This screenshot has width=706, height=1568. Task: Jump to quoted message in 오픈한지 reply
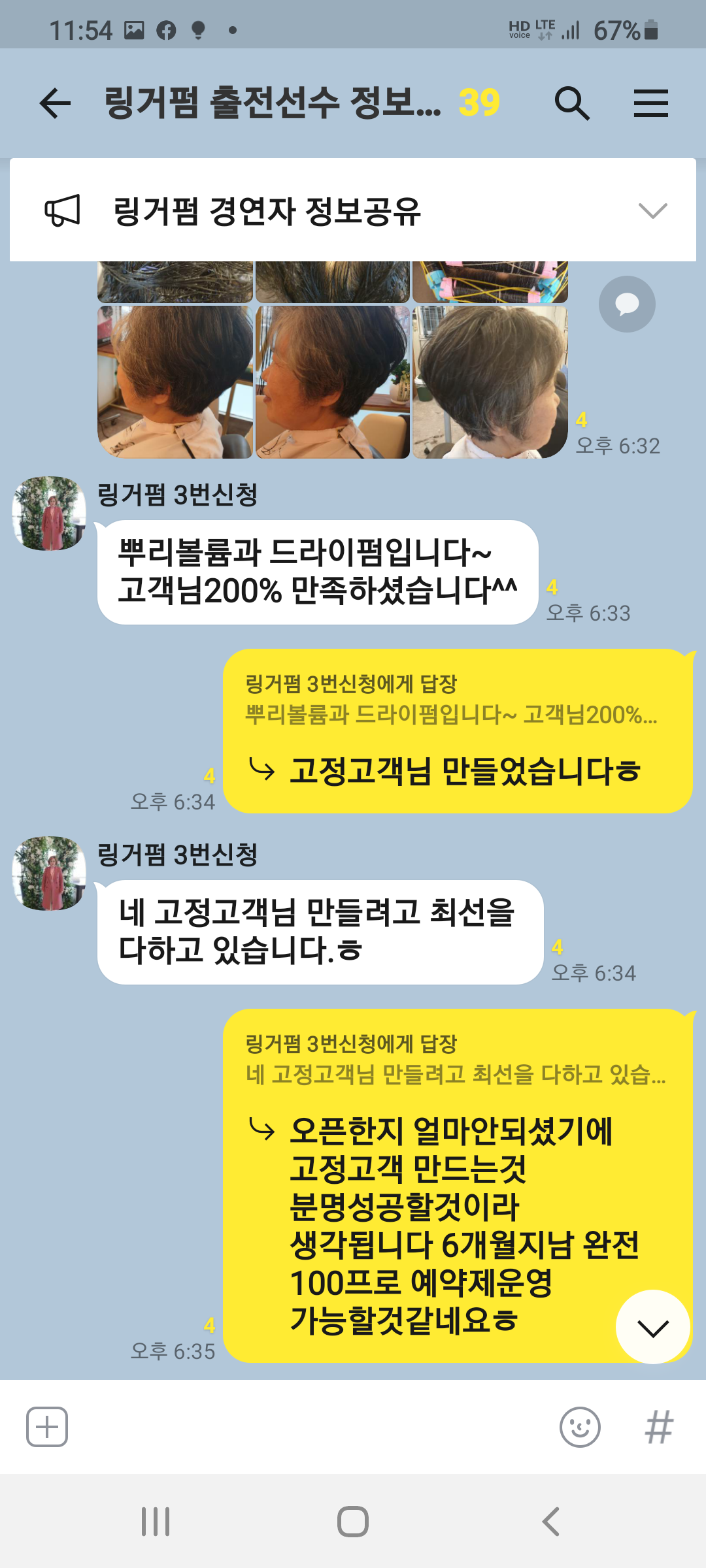(x=455, y=1059)
